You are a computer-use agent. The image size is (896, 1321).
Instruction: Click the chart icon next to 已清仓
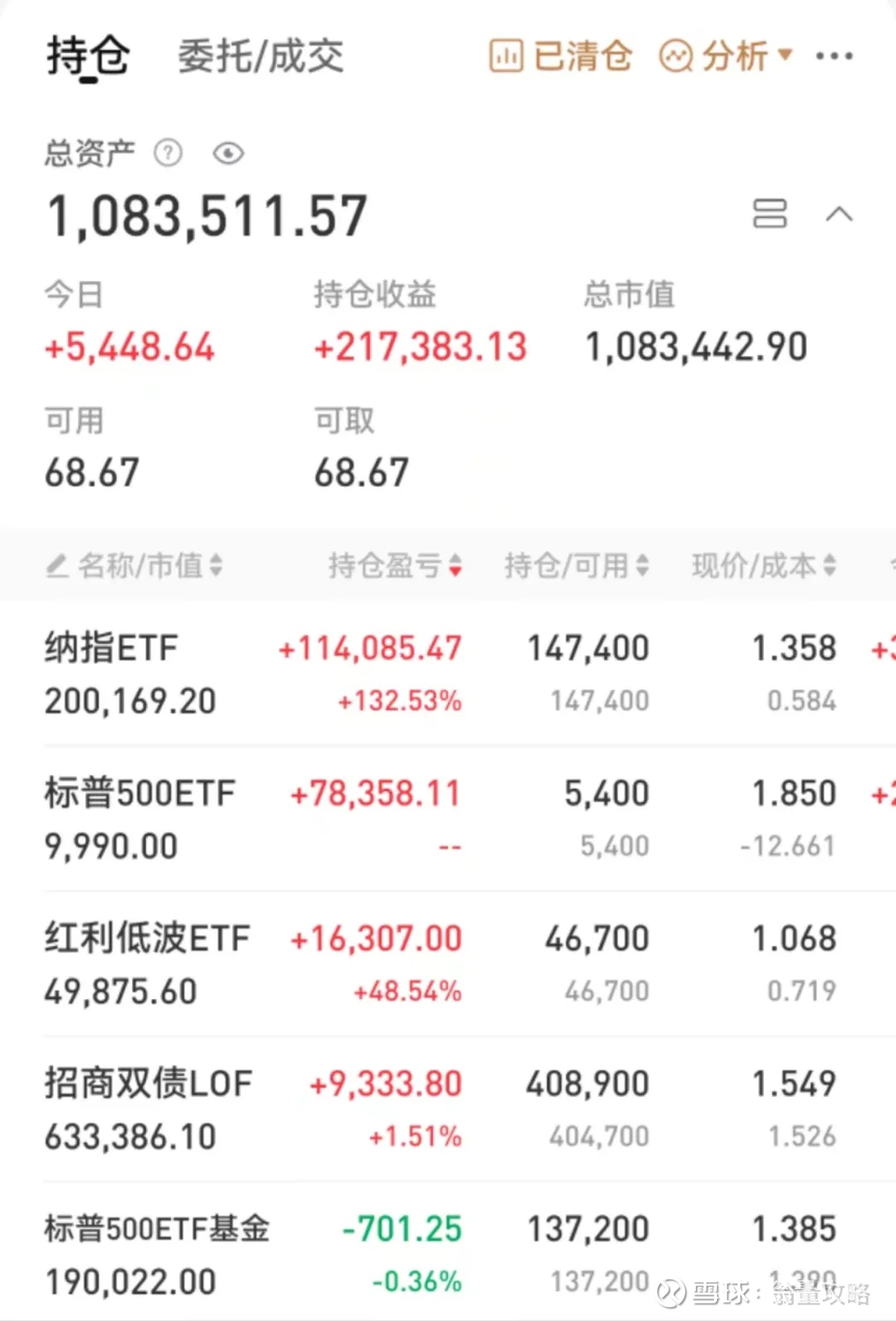coord(506,55)
